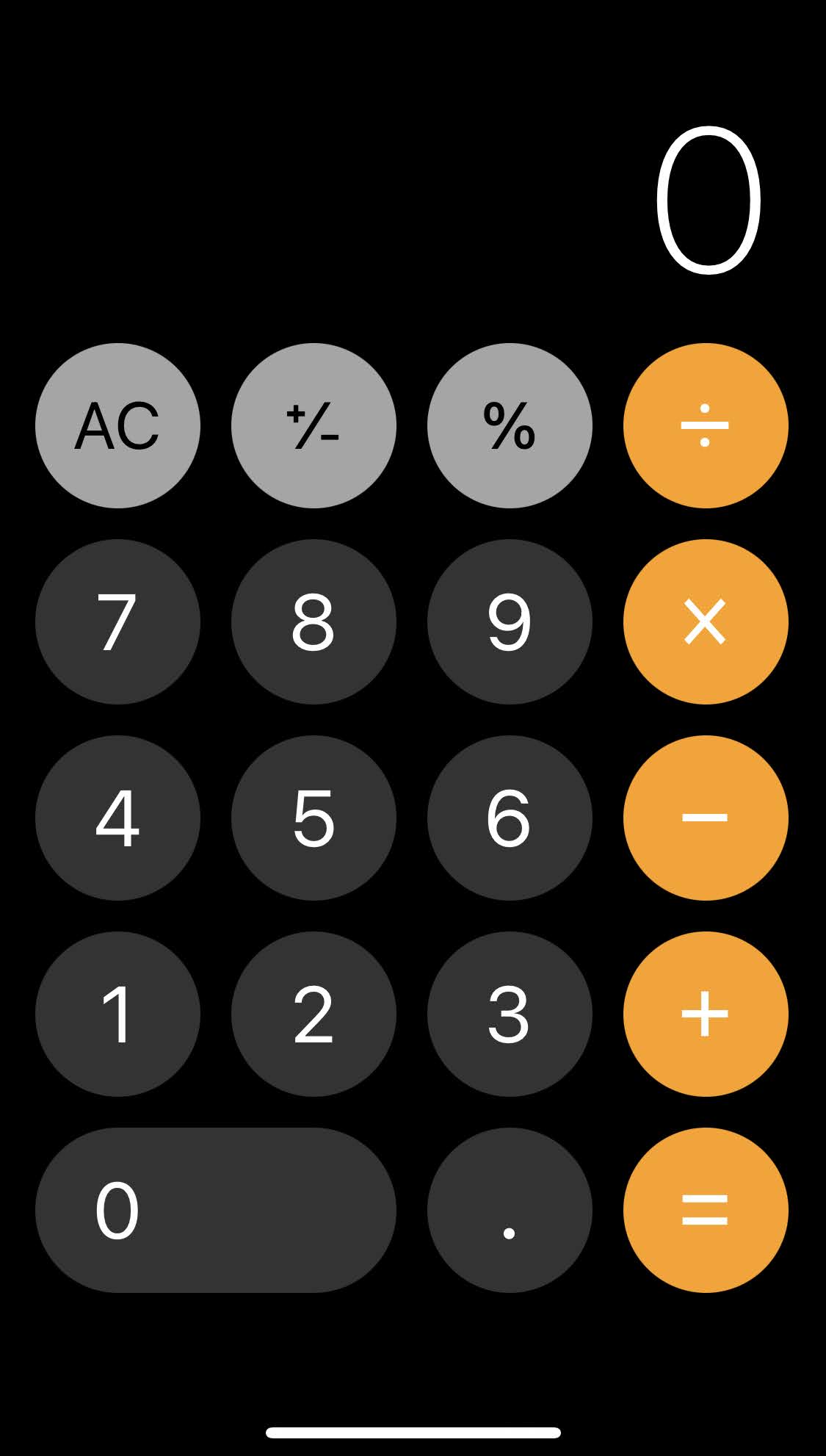This screenshot has height=1456, width=826.
Task: Tap the AC clear button
Action: 117,425
